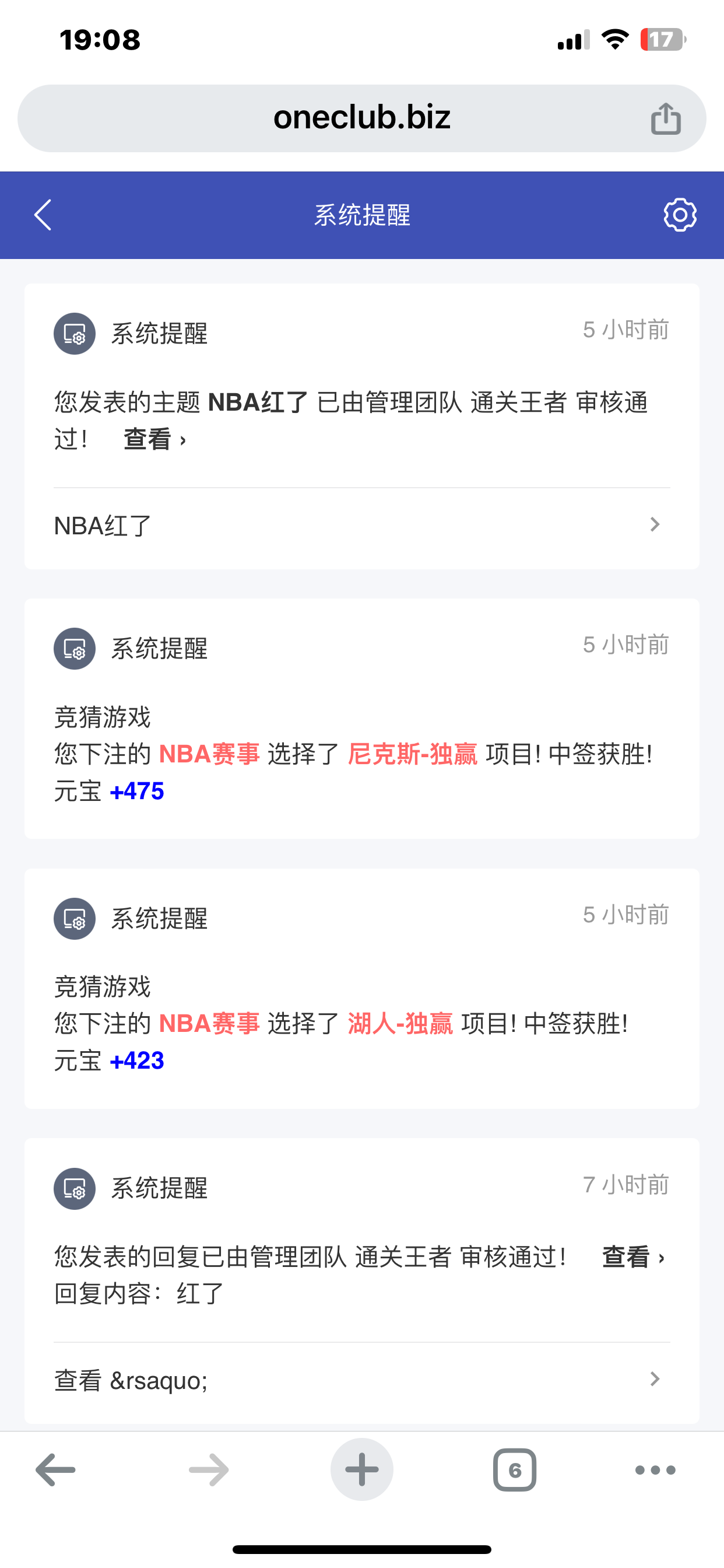Navigate back in the browser toolbar

click(55, 1470)
